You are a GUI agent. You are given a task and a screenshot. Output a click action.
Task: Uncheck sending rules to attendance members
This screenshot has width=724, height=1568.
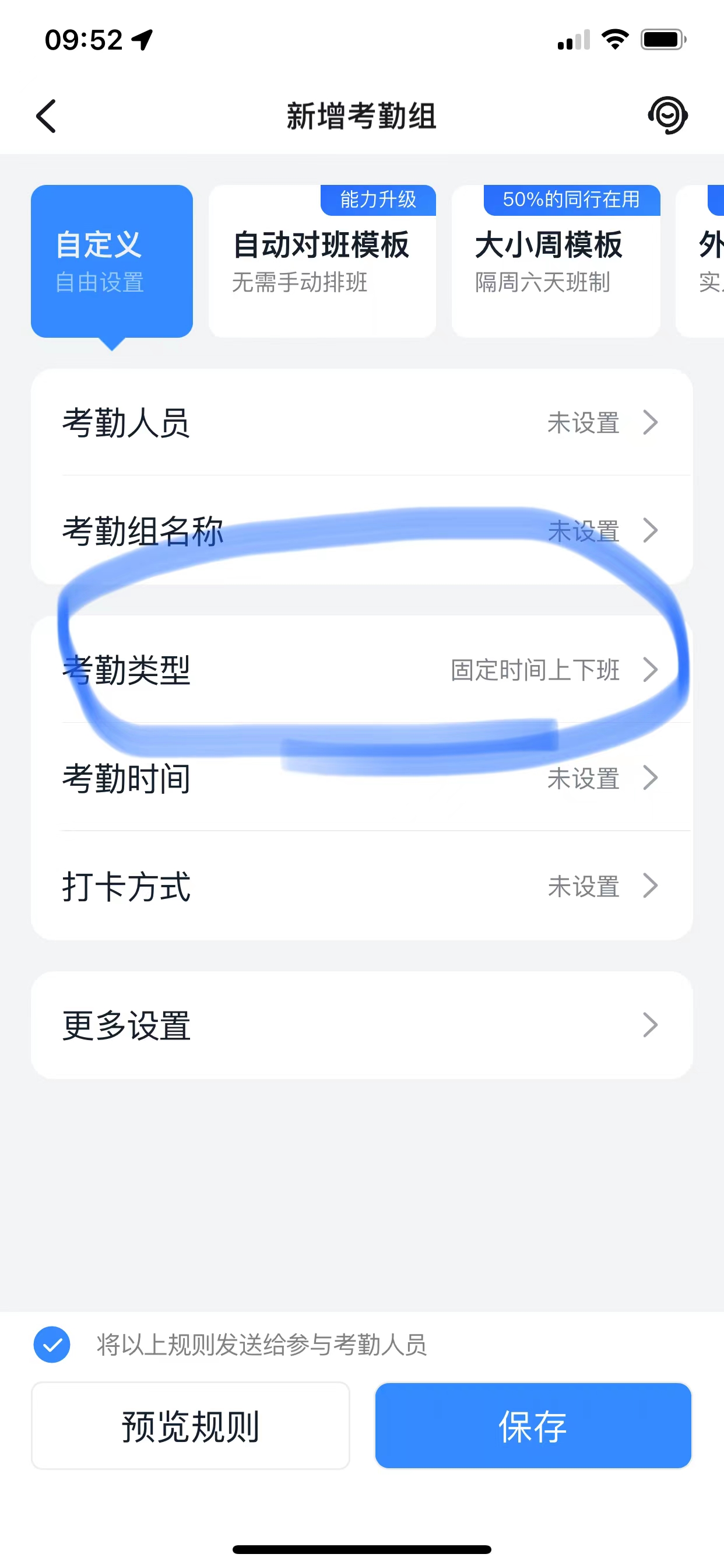[52, 1345]
